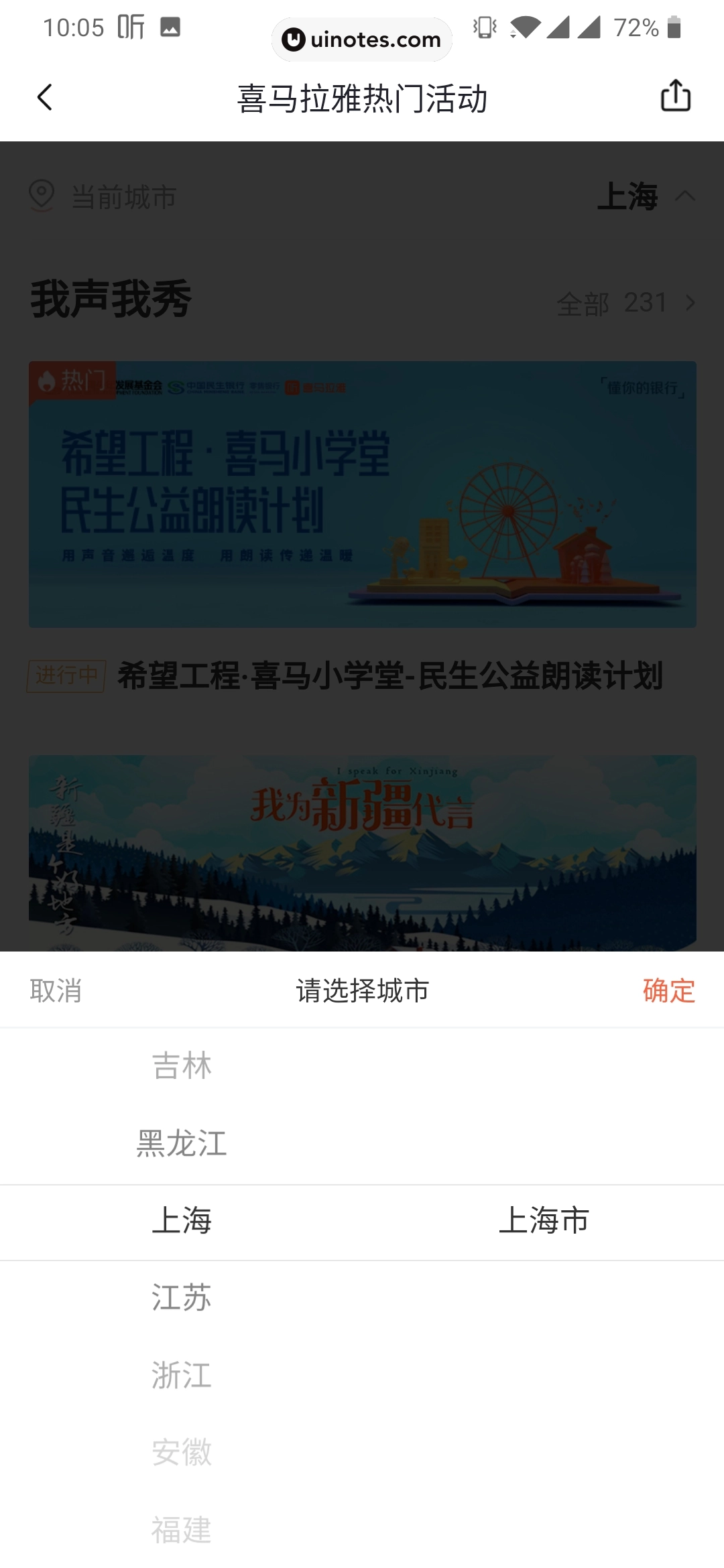Screen dimensions: 724x1568
Task: Select 江苏 from the province wheel
Action: point(182,1297)
